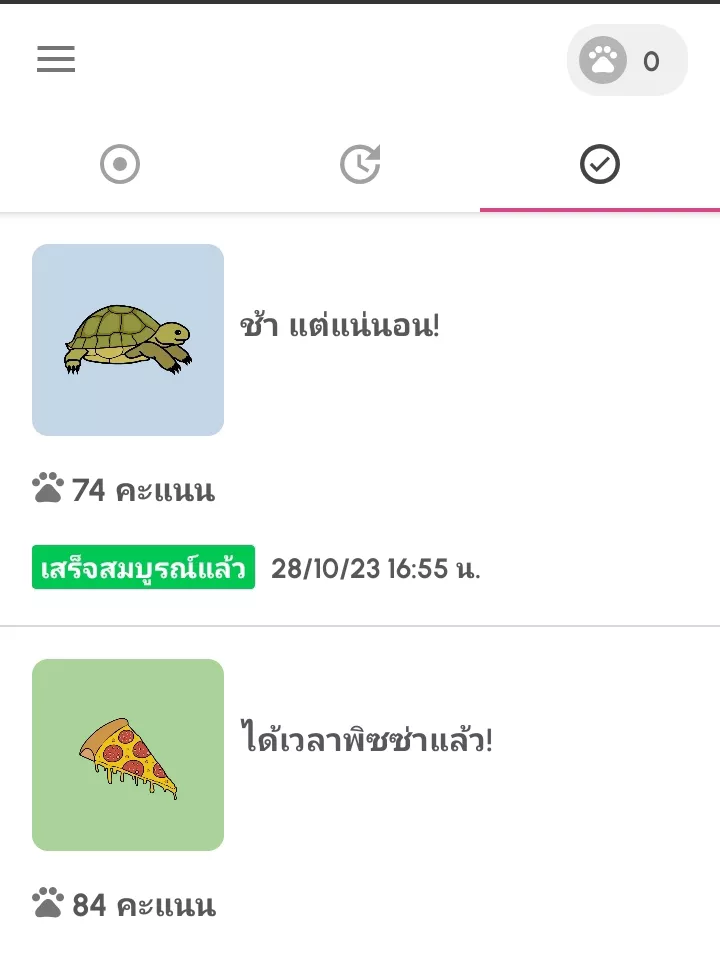Image resolution: width=720 pixels, height=959 pixels.
Task: Tap the paw icon beside 74 คะแนน
Action: pyautogui.click(x=46, y=489)
